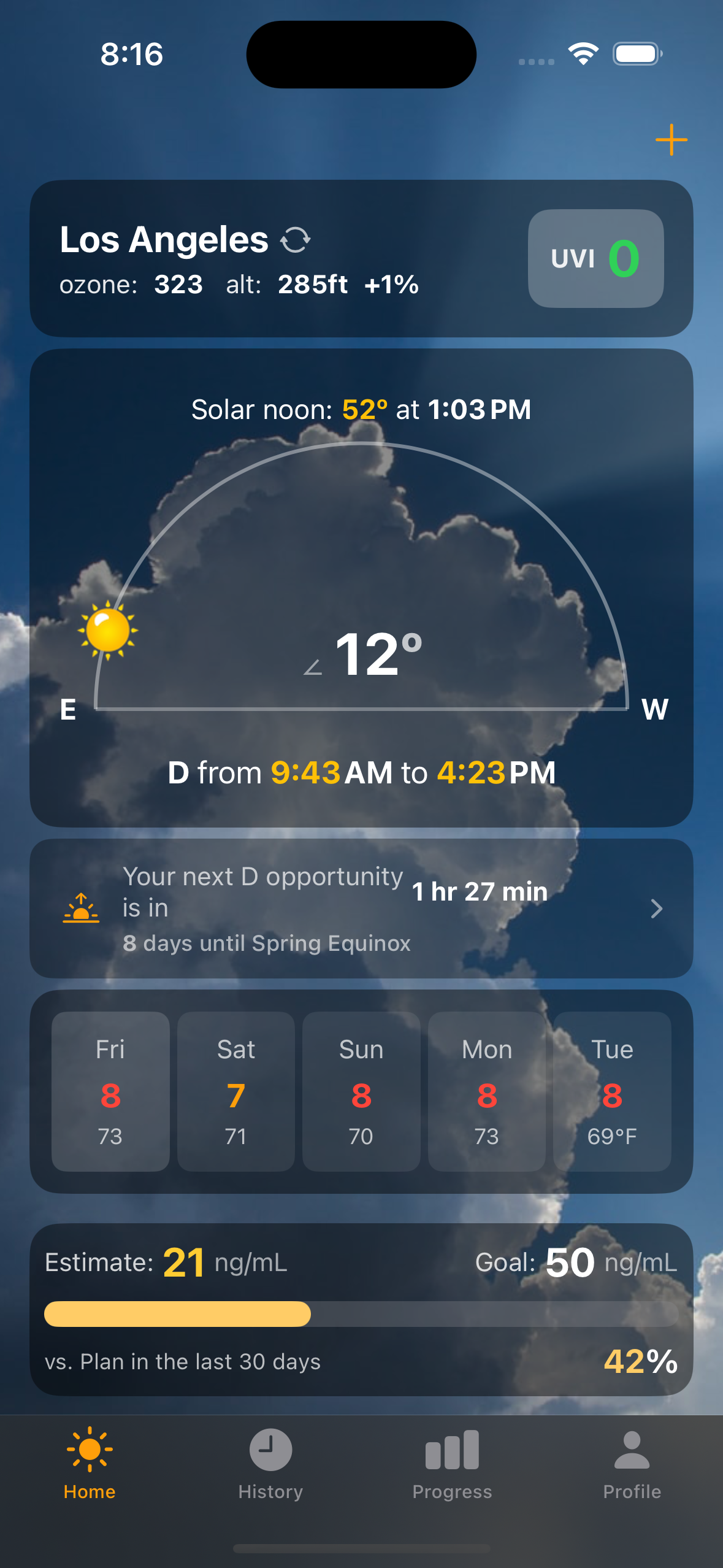
Task: Open the vitamin D estimate card
Action: tap(361, 1309)
